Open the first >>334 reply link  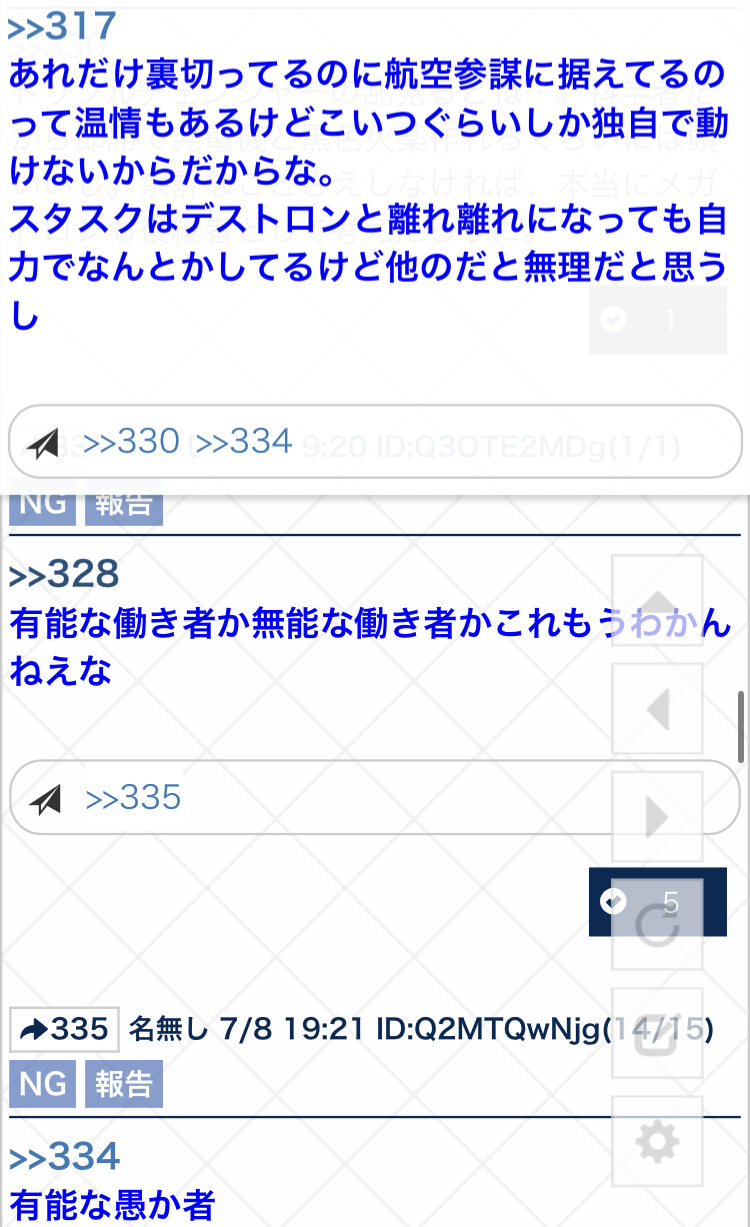point(244,441)
